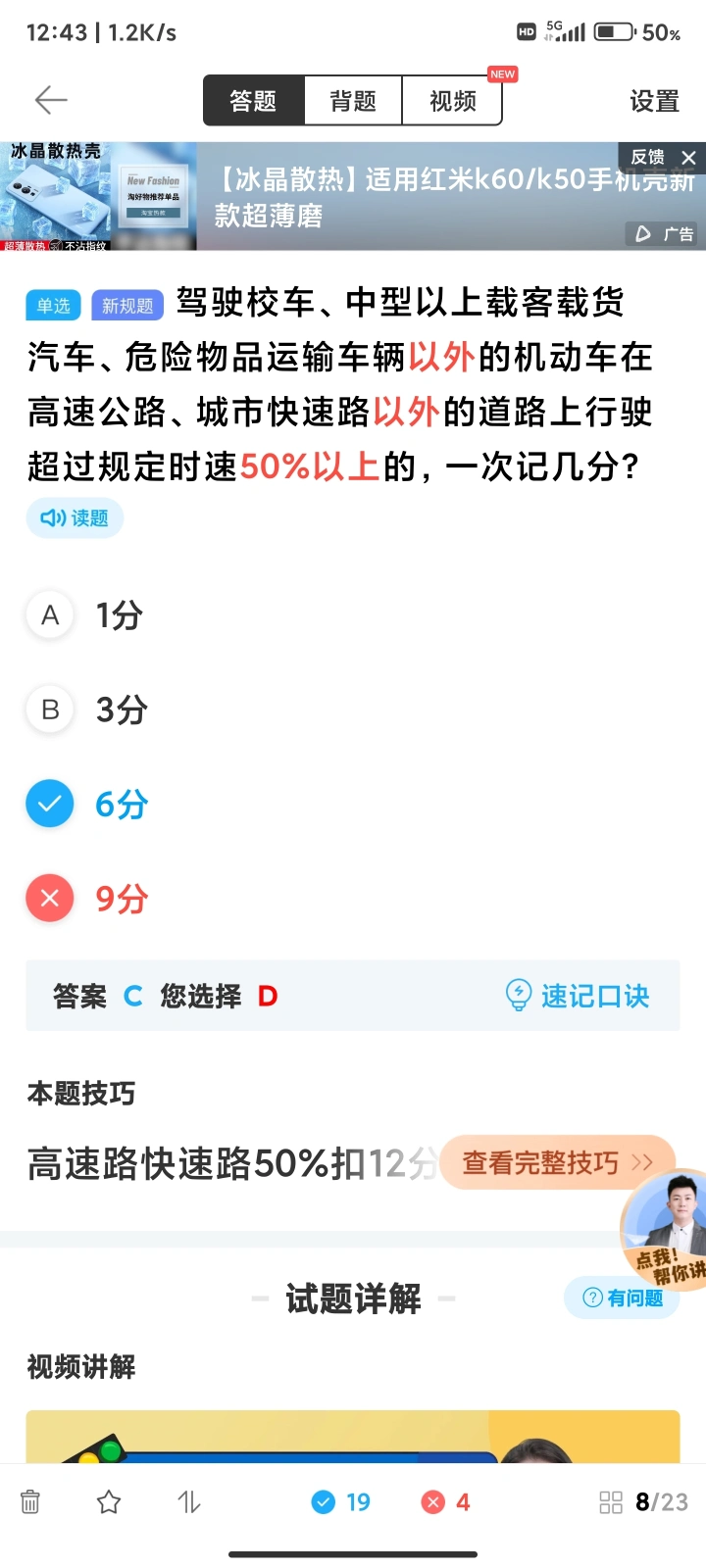
Task: Open 设置 settings
Action: tap(654, 101)
